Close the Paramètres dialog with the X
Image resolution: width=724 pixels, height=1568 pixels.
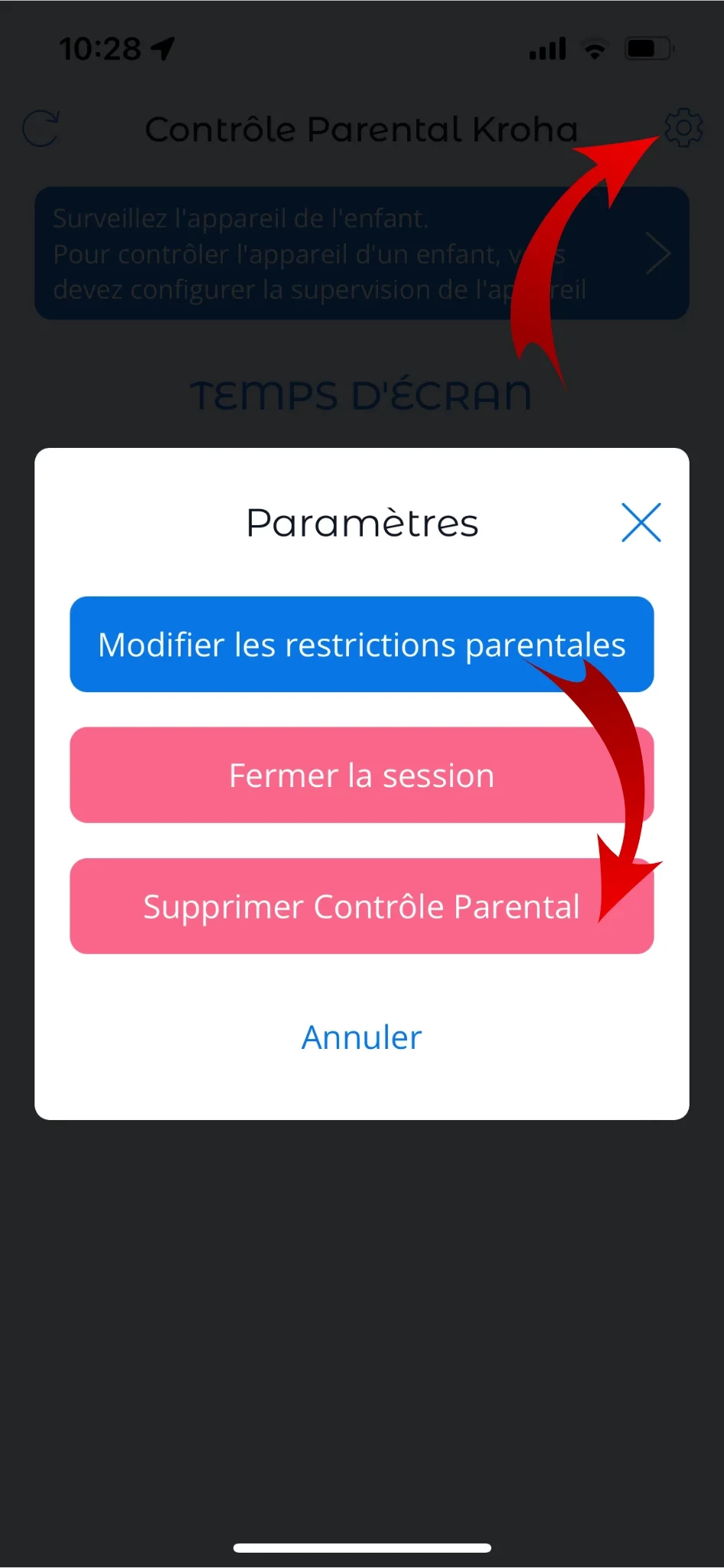[641, 522]
